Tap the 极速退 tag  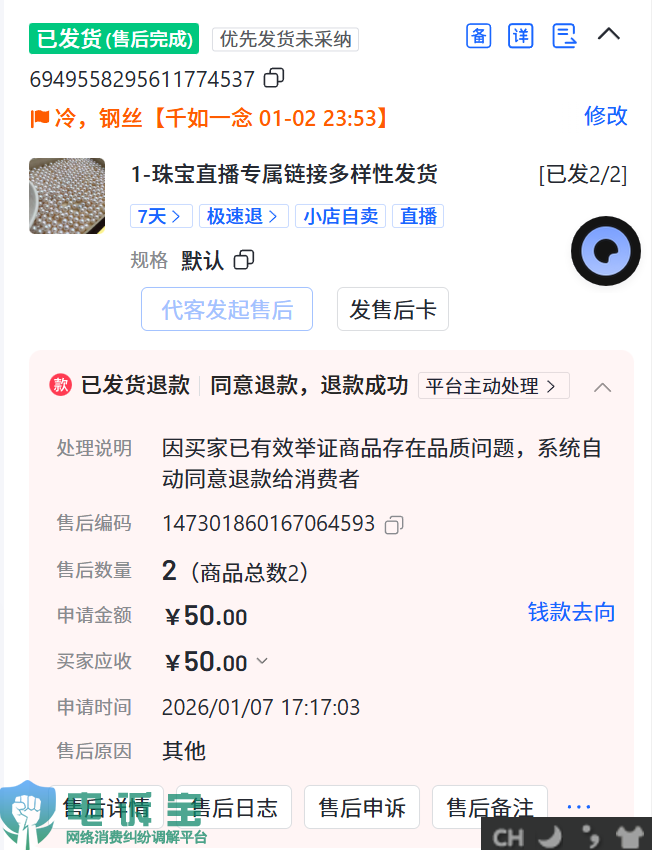pyautogui.click(x=244, y=216)
